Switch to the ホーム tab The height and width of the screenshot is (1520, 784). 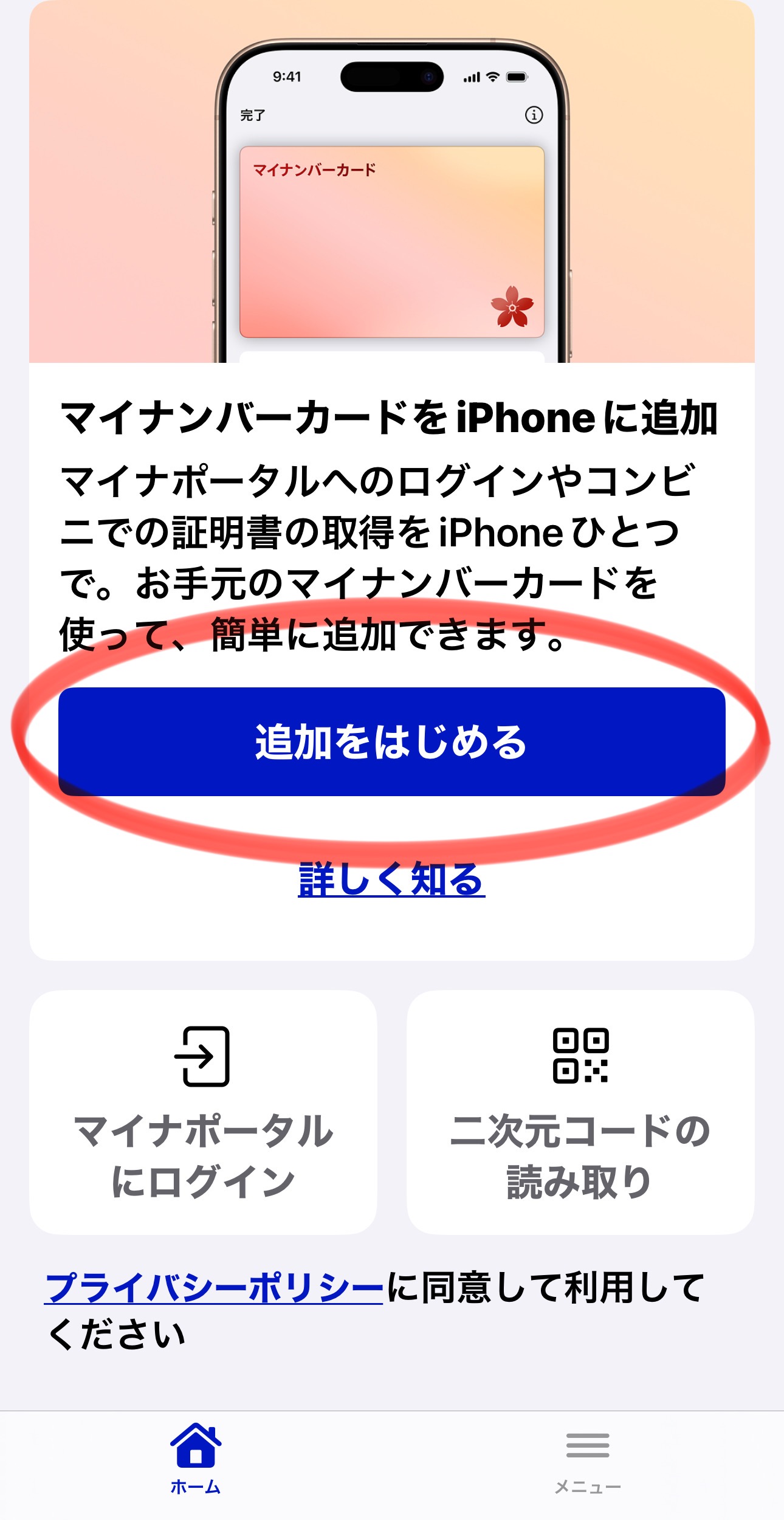tap(196, 1459)
